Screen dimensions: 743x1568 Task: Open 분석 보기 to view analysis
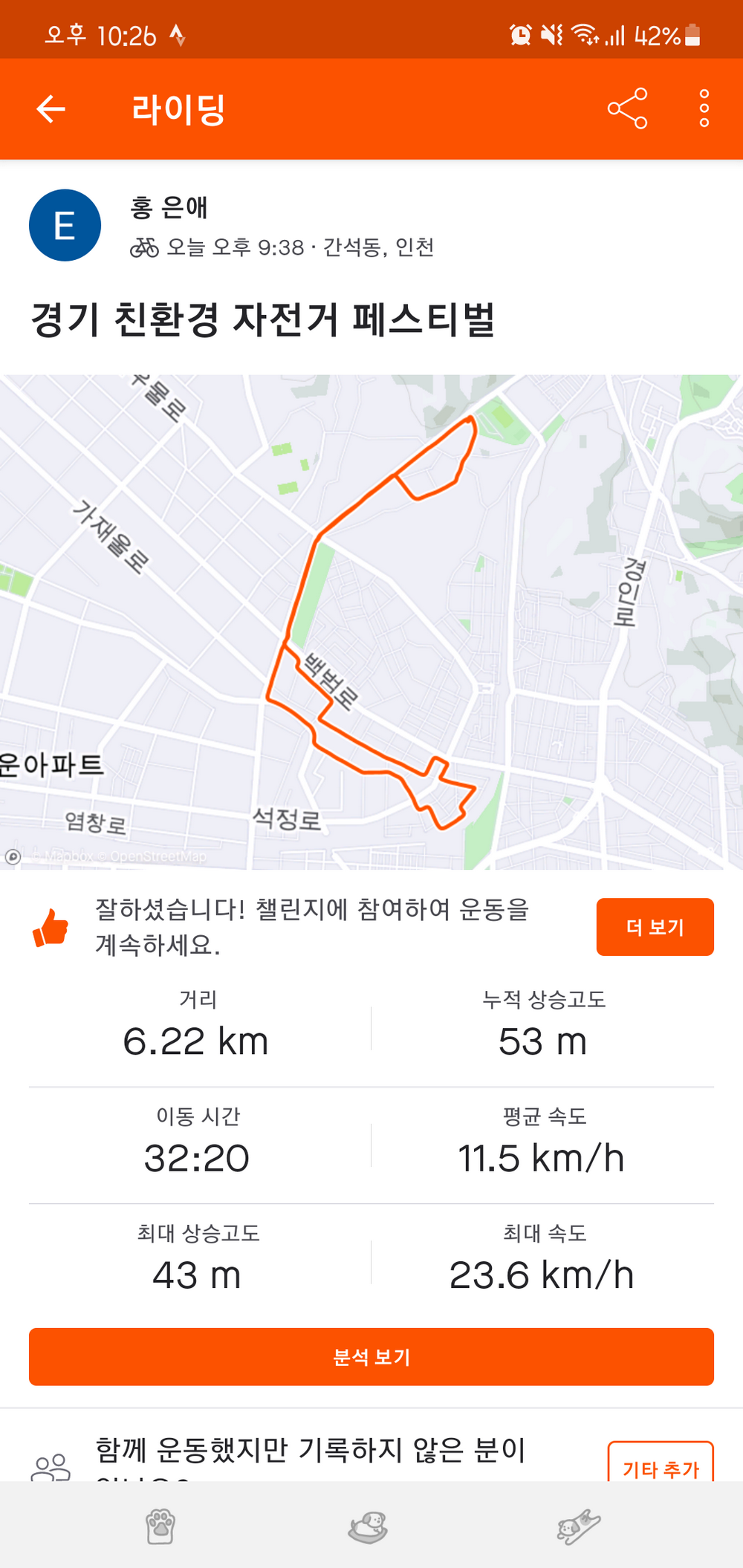coord(371,1356)
